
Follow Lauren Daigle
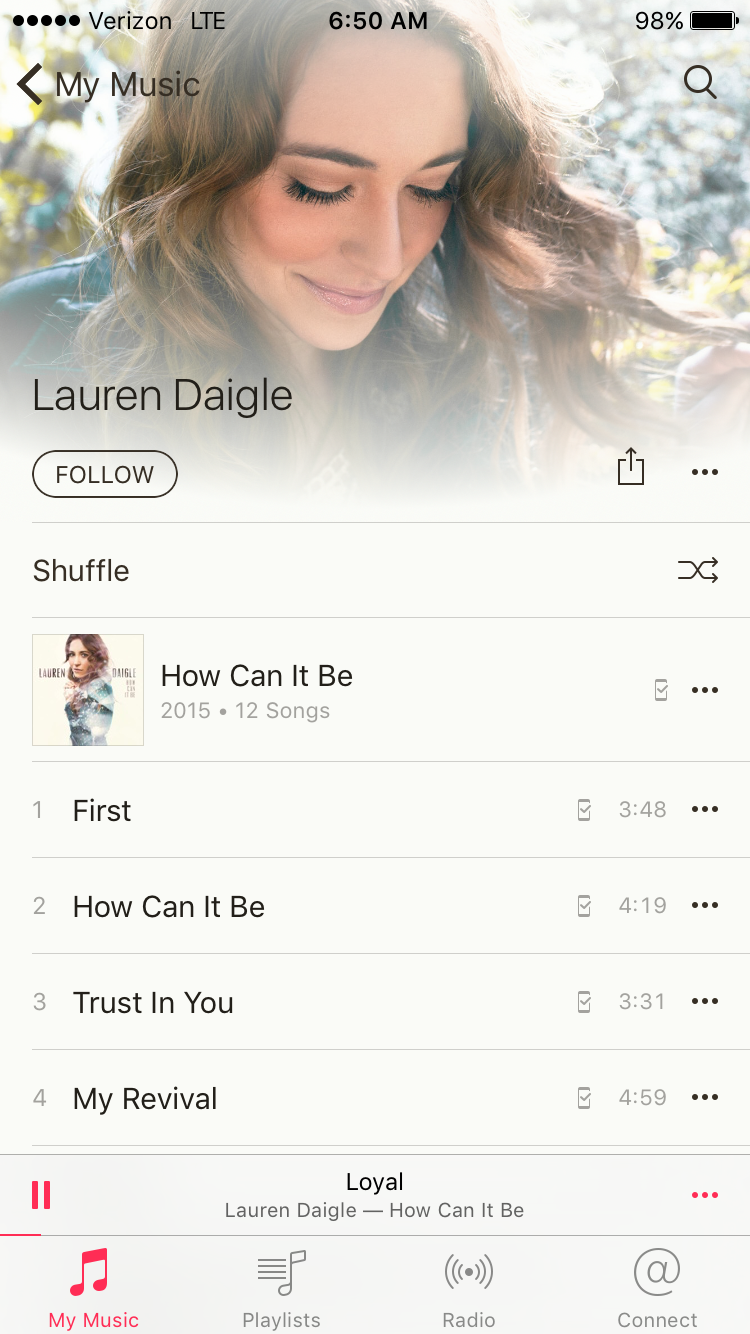(105, 474)
